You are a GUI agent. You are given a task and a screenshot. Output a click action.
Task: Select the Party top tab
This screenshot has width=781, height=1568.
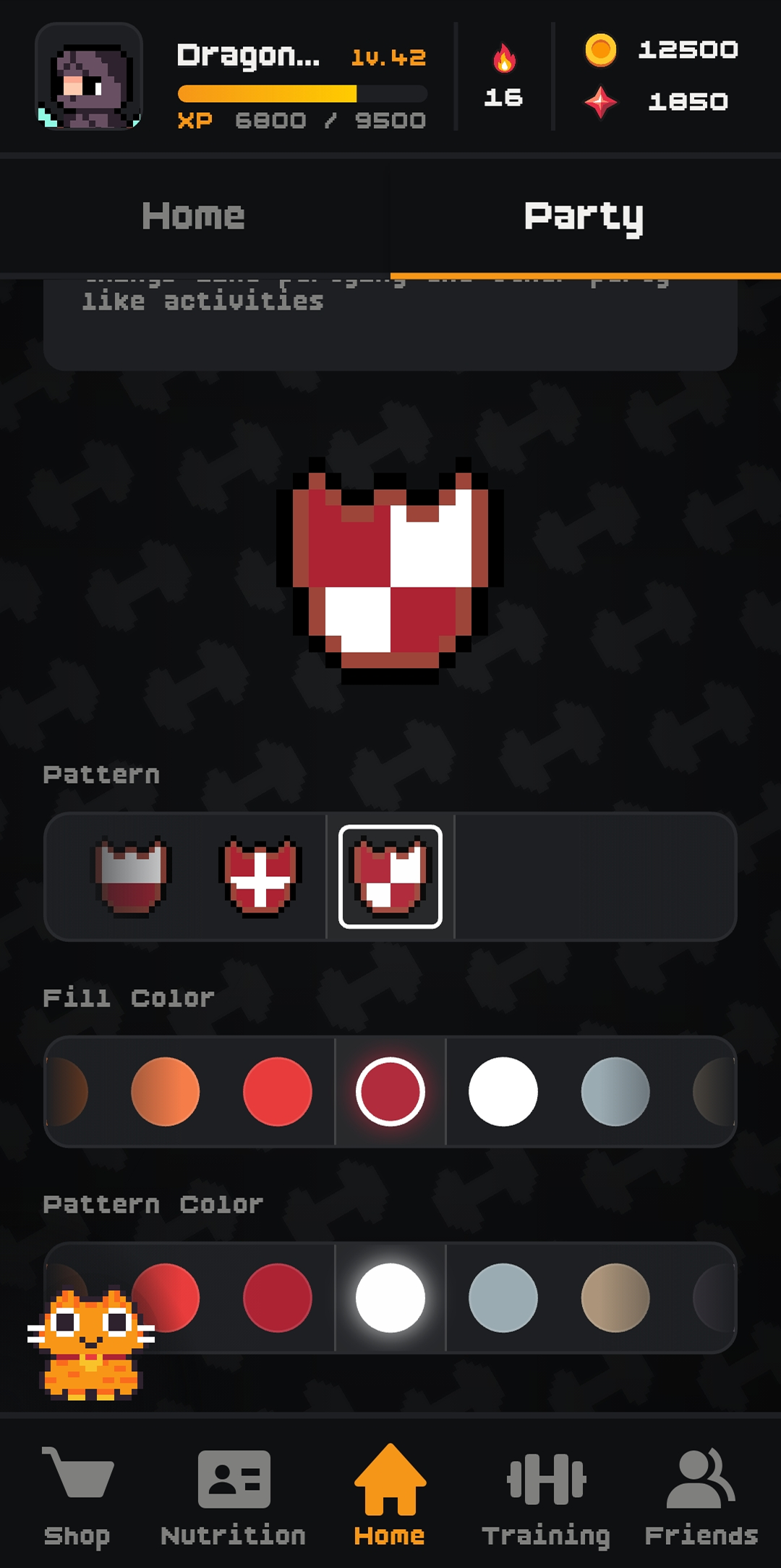click(x=584, y=216)
